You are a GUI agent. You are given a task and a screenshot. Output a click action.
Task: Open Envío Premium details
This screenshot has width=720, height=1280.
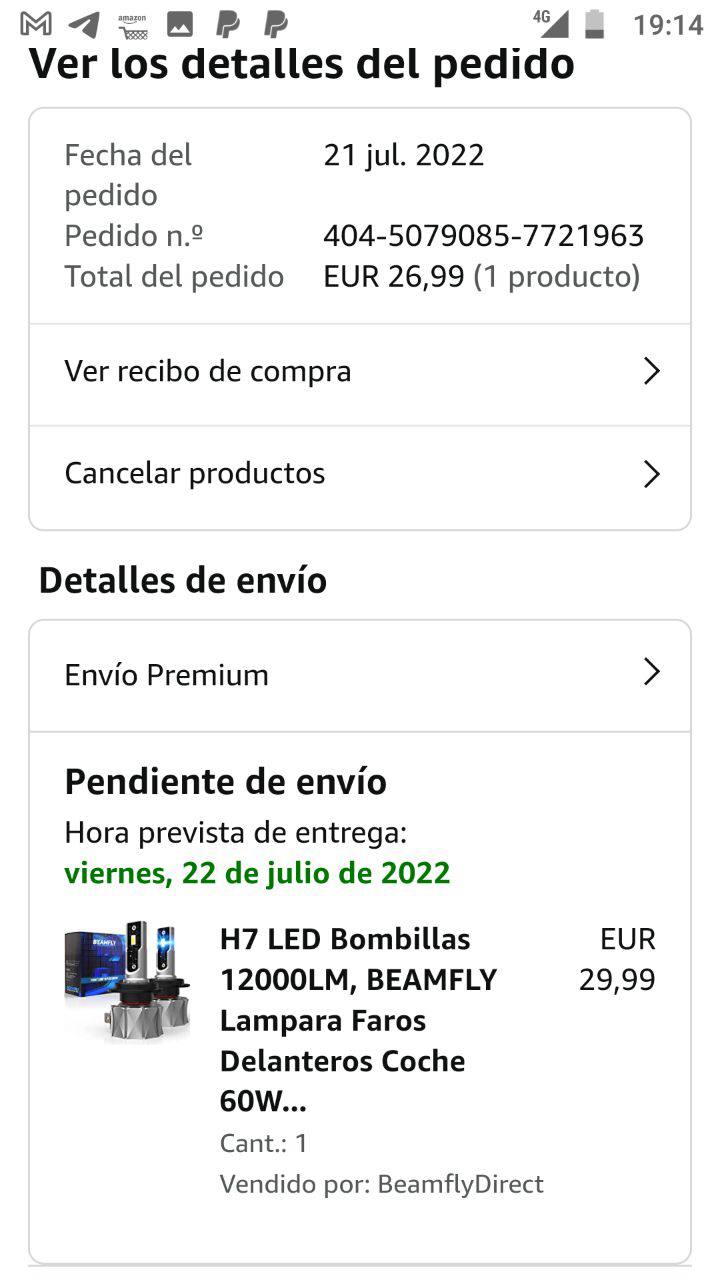[x=358, y=675]
